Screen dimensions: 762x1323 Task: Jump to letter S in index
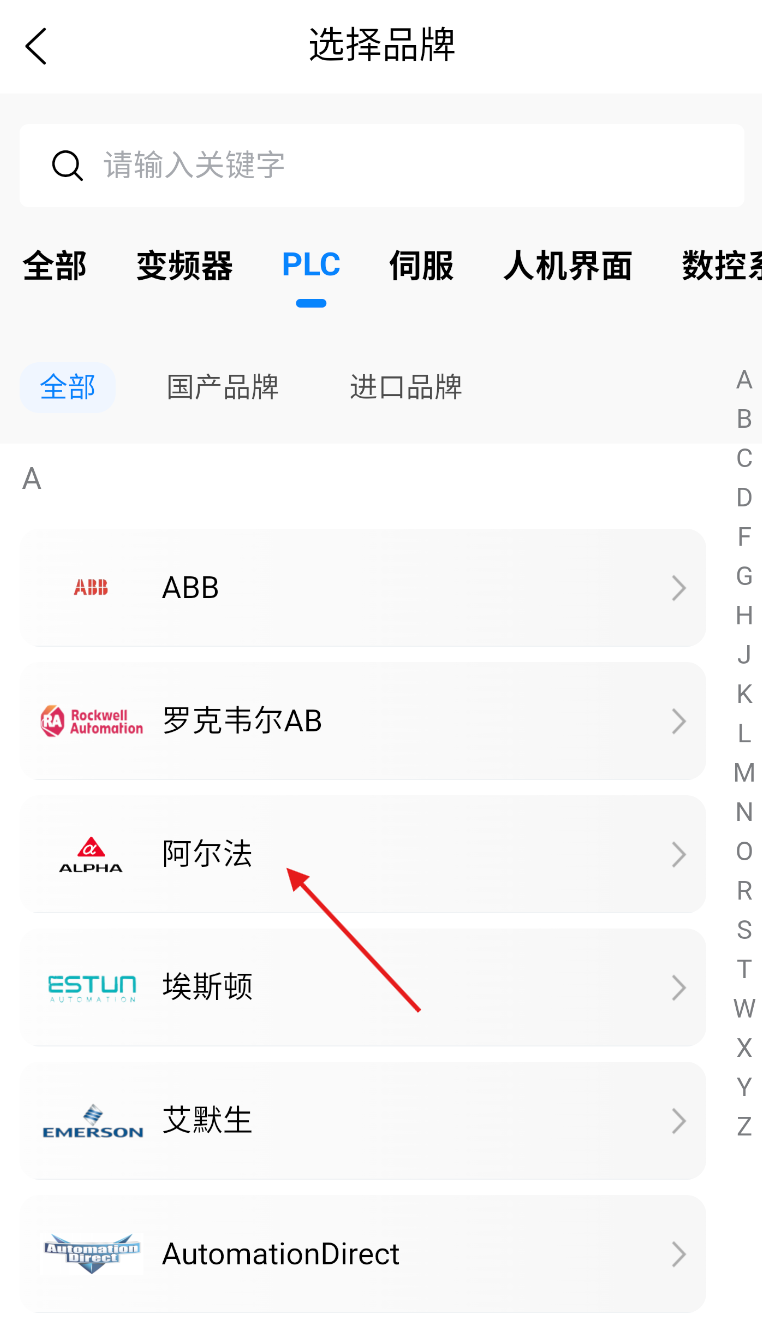click(x=744, y=930)
